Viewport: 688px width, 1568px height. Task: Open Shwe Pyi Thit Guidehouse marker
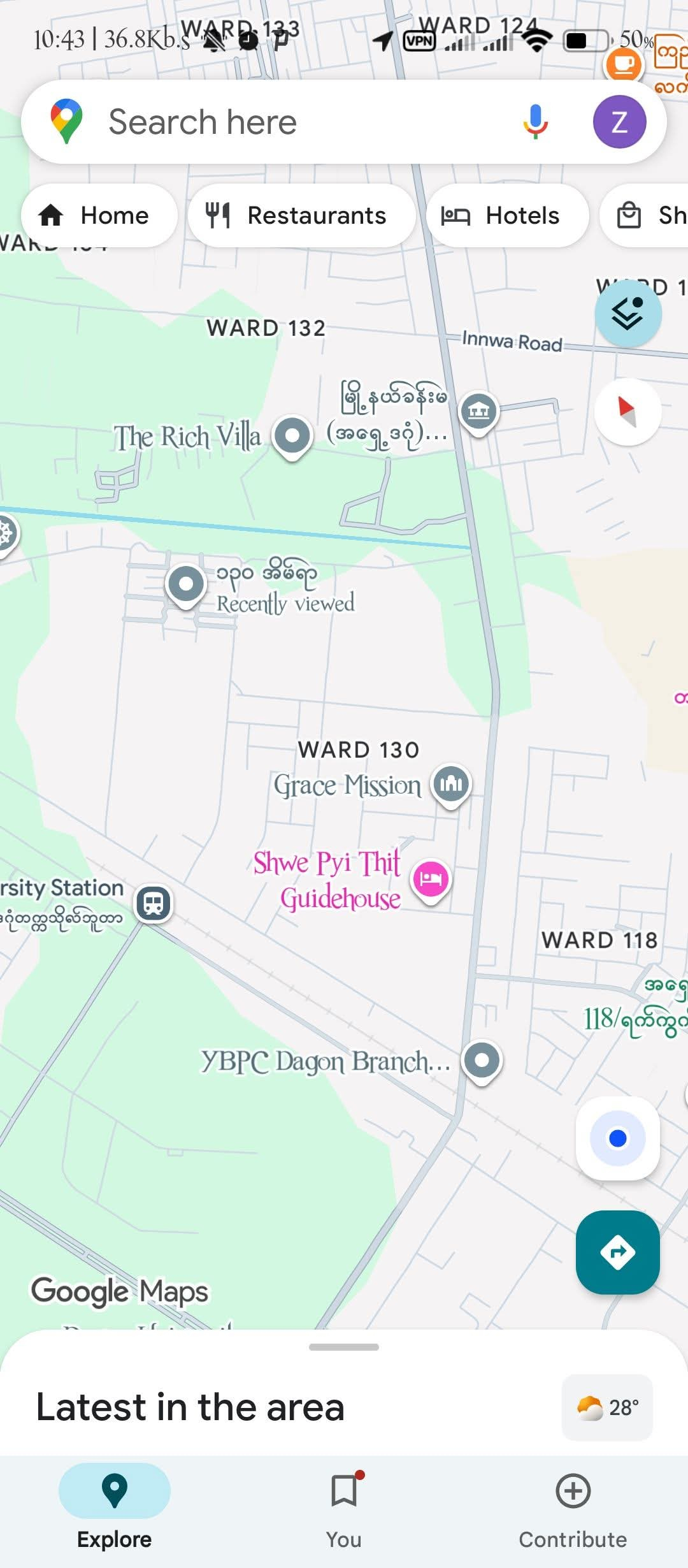click(431, 880)
